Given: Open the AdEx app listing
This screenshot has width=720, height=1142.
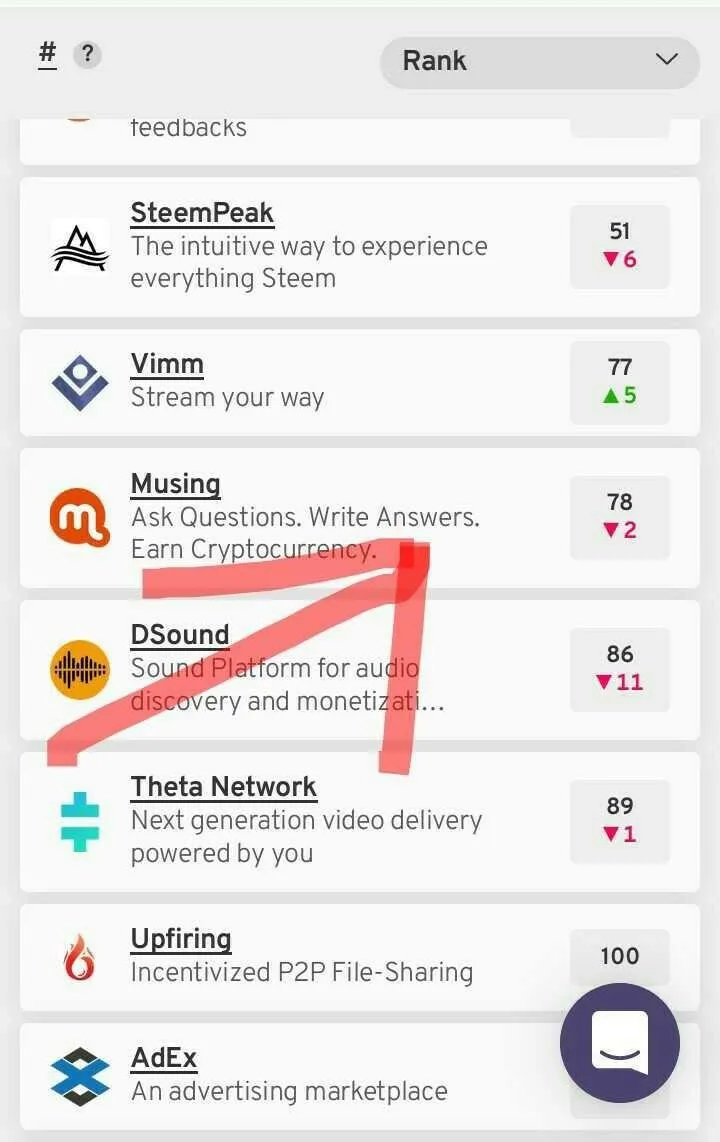Looking at the screenshot, I should (x=164, y=1058).
